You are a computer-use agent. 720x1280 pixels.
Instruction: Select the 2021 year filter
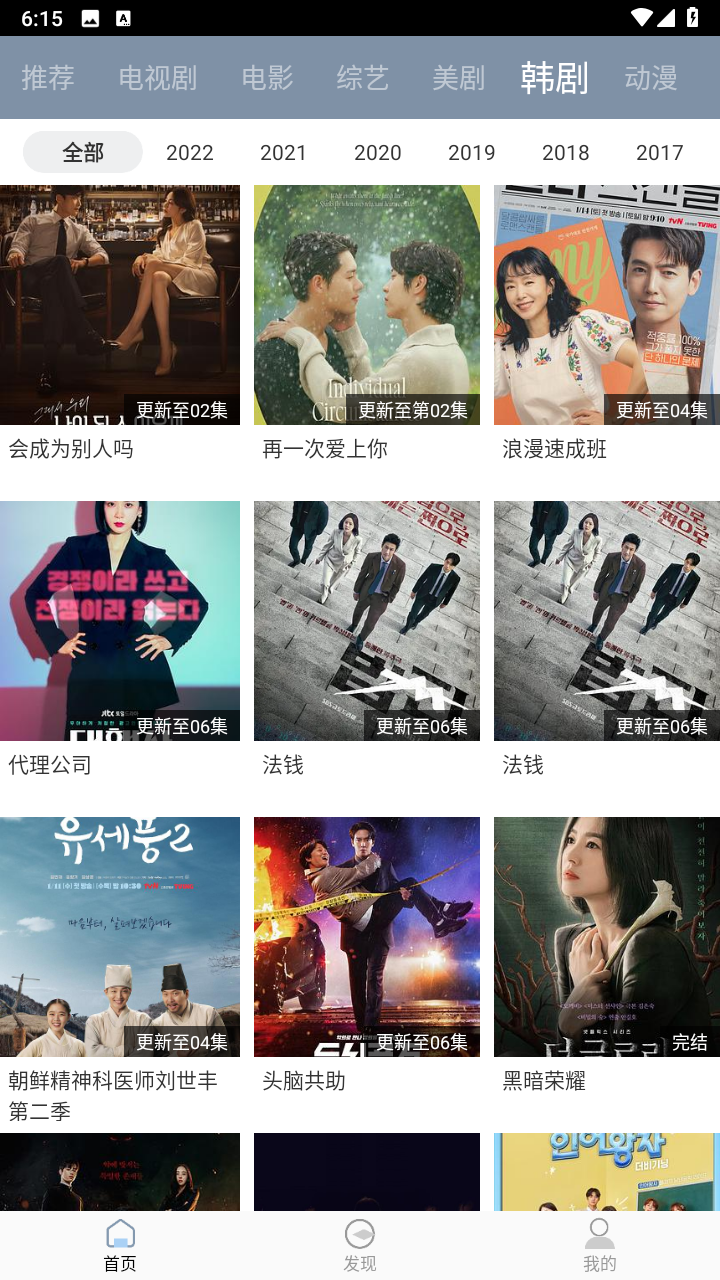(284, 152)
